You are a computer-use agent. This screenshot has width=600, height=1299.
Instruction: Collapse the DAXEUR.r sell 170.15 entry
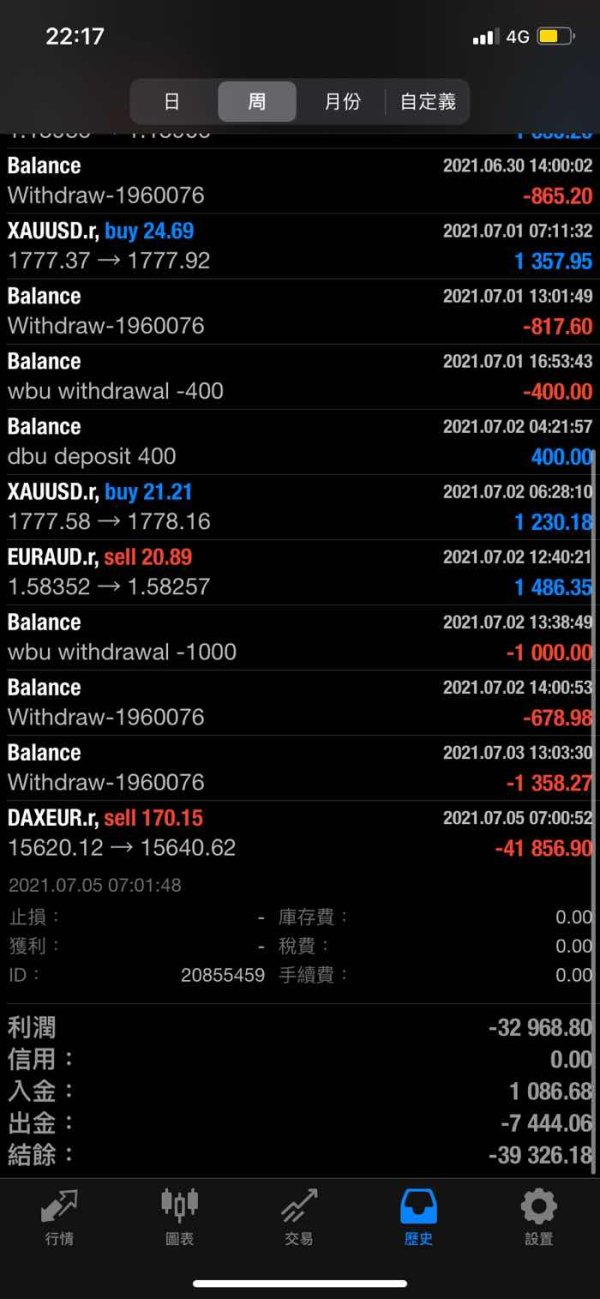click(300, 833)
